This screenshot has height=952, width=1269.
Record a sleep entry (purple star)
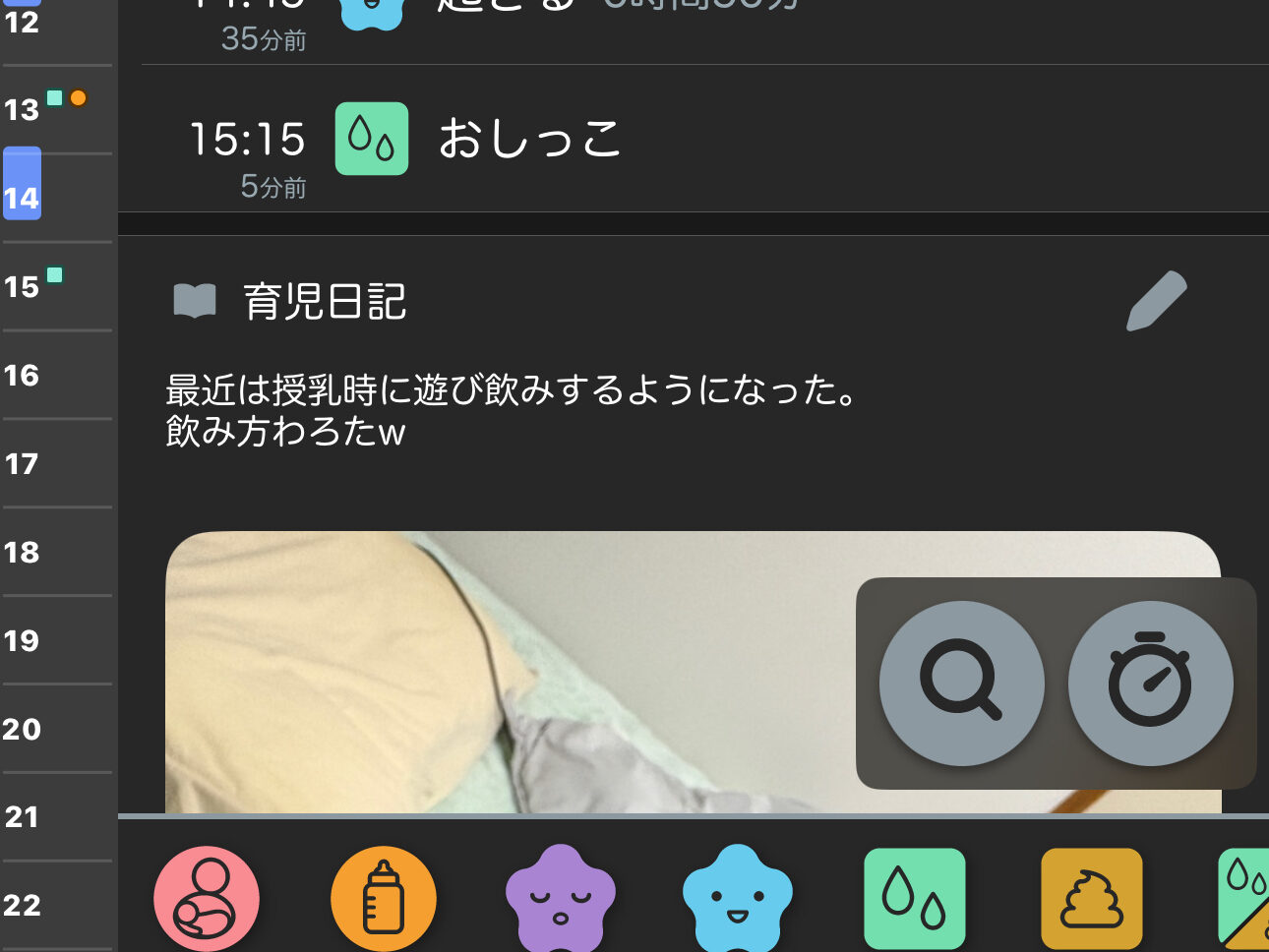(560, 898)
